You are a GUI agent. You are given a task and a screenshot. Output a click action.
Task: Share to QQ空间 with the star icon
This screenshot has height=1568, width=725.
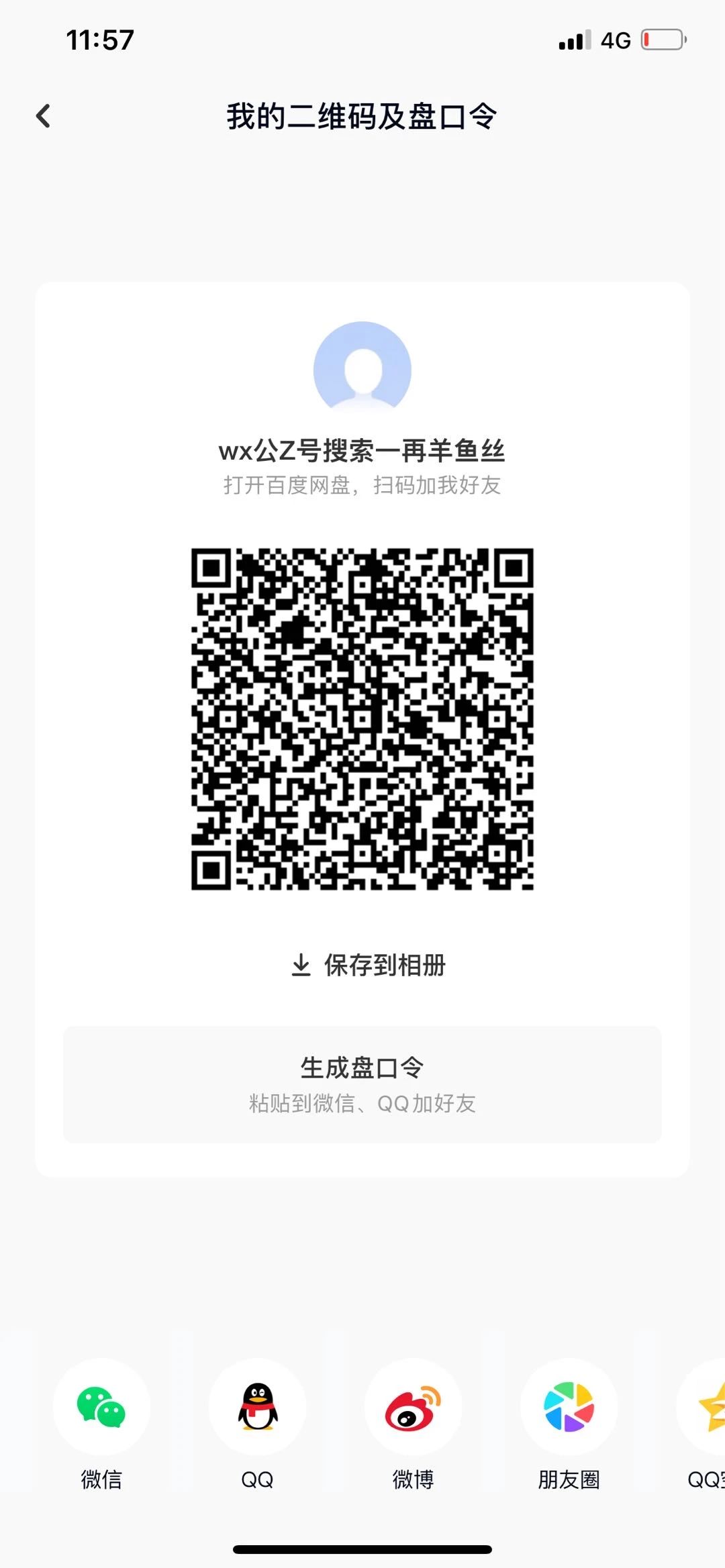point(710,1407)
